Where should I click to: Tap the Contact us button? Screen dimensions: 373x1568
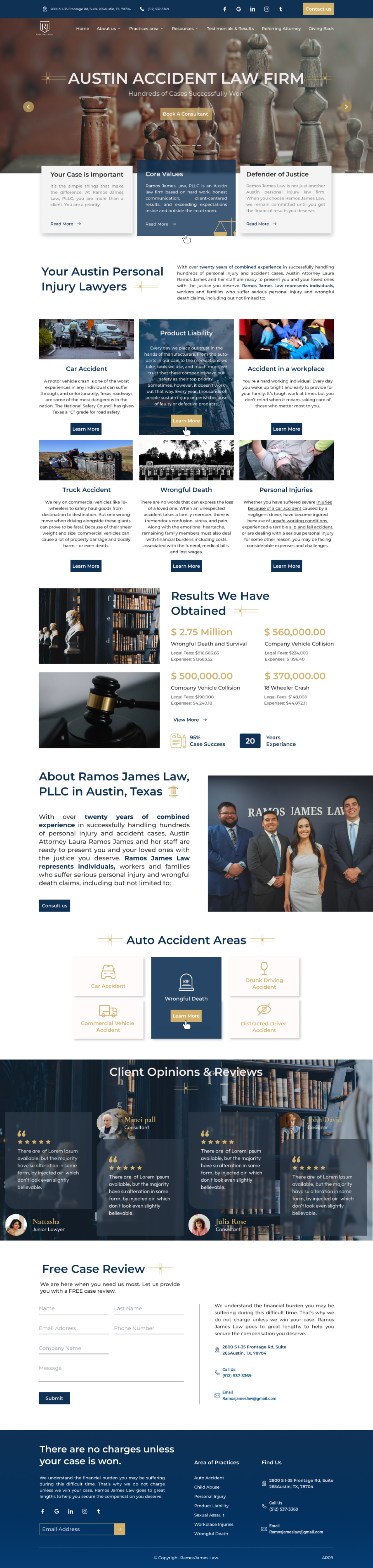[x=318, y=9]
